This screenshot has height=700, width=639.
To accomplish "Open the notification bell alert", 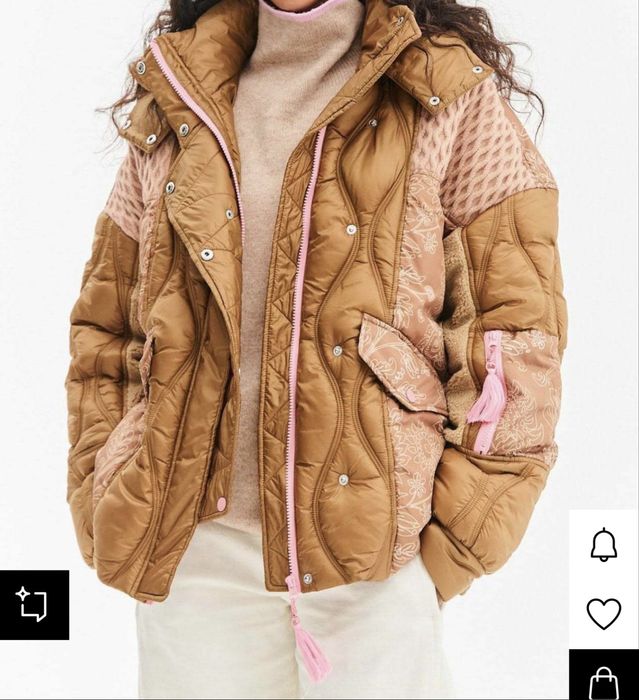I will point(603,545).
